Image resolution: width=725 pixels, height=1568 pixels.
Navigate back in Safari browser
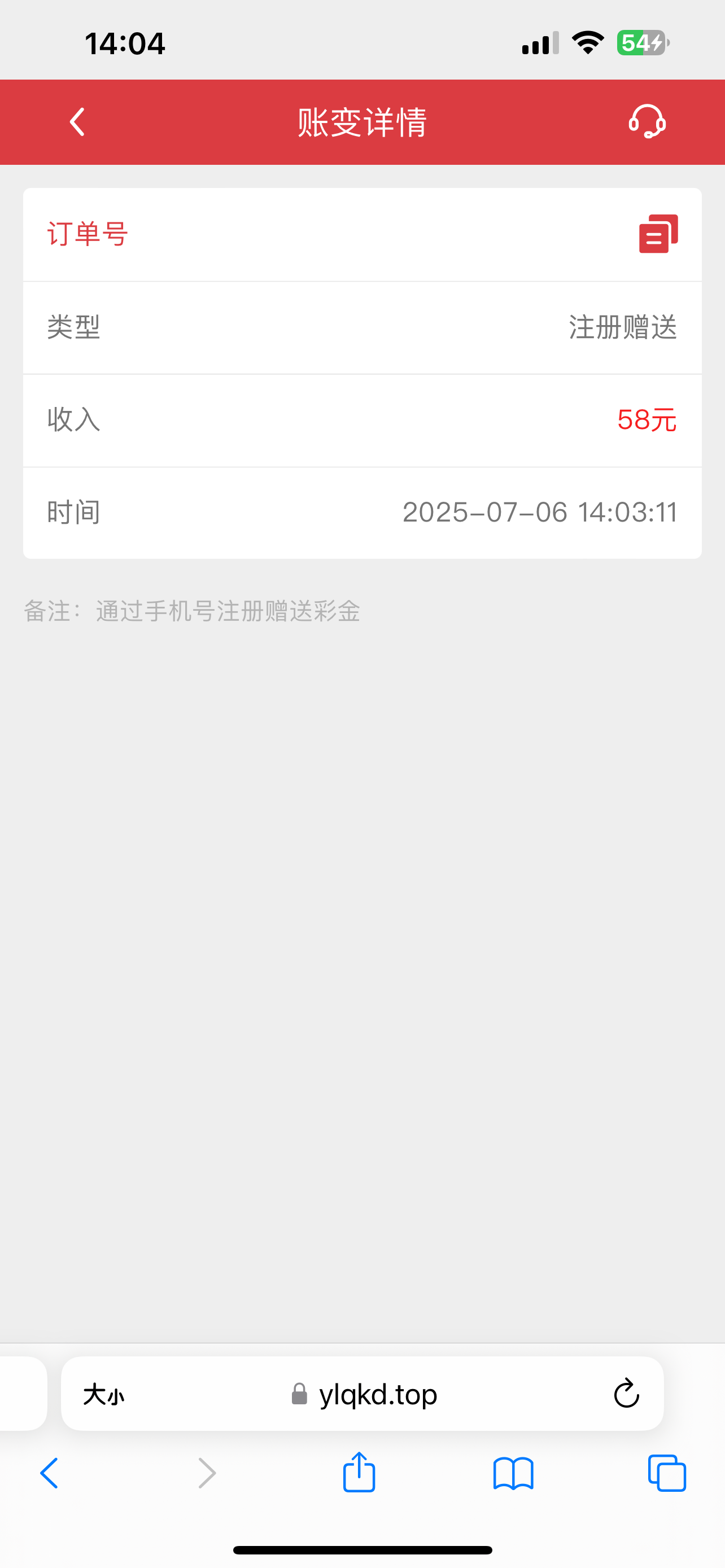point(50,1473)
